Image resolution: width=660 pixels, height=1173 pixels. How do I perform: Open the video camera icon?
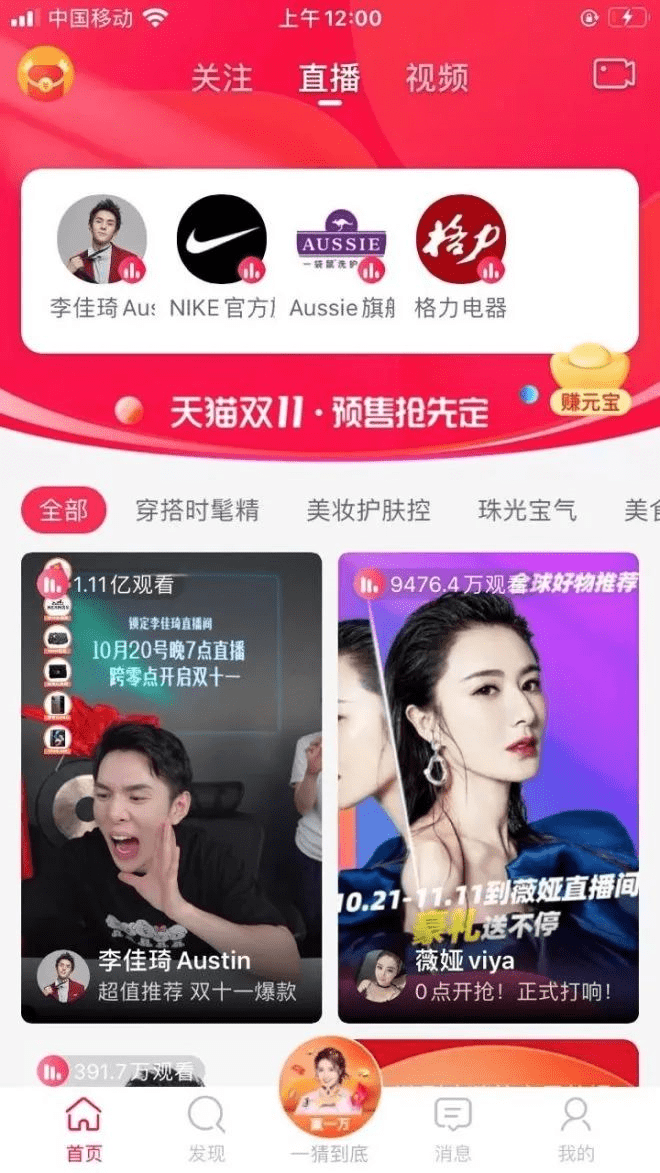pos(614,74)
